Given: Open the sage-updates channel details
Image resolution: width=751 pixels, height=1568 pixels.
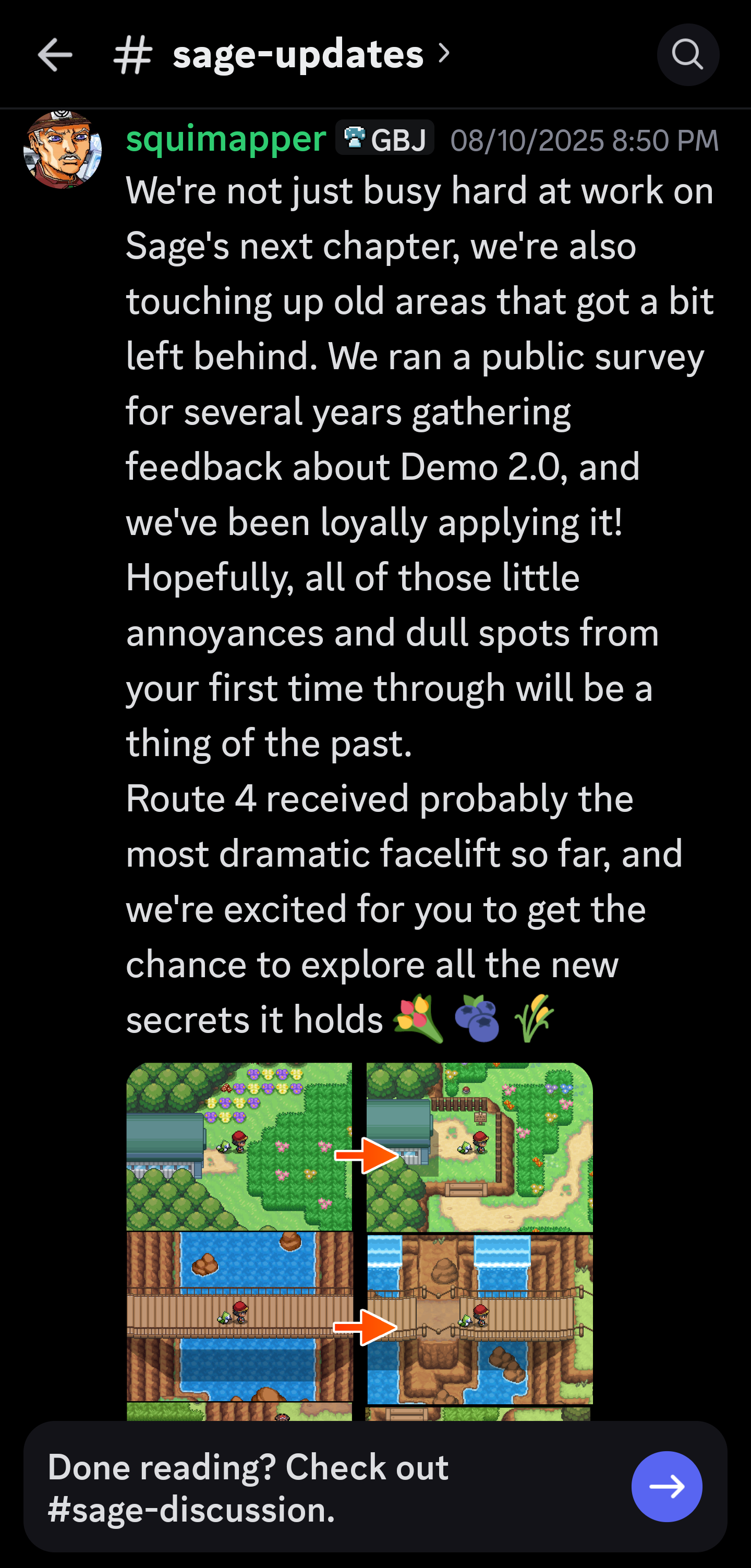Looking at the screenshot, I should point(298,55).
